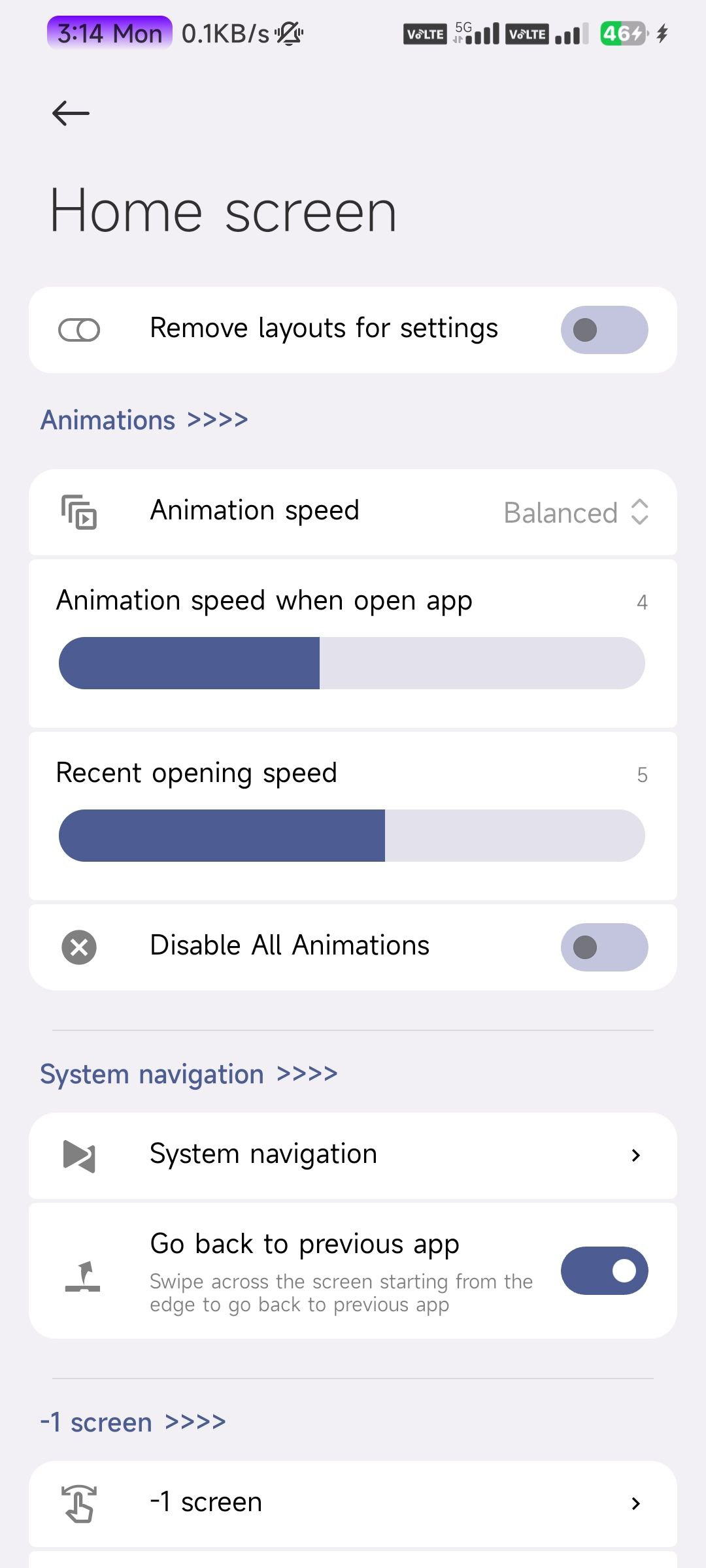The width and height of the screenshot is (706, 1568).
Task: Go back using the arrow icon
Action: click(71, 114)
